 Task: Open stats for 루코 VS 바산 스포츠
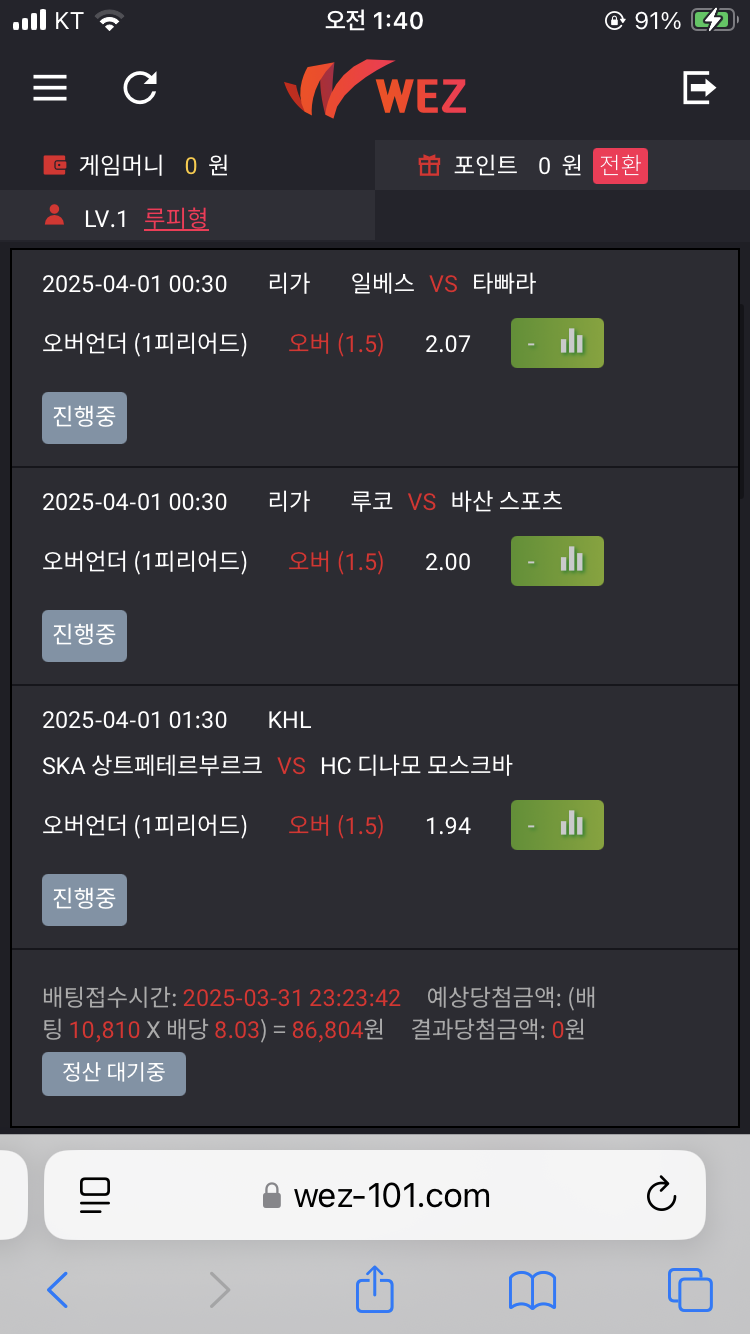pos(557,561)
